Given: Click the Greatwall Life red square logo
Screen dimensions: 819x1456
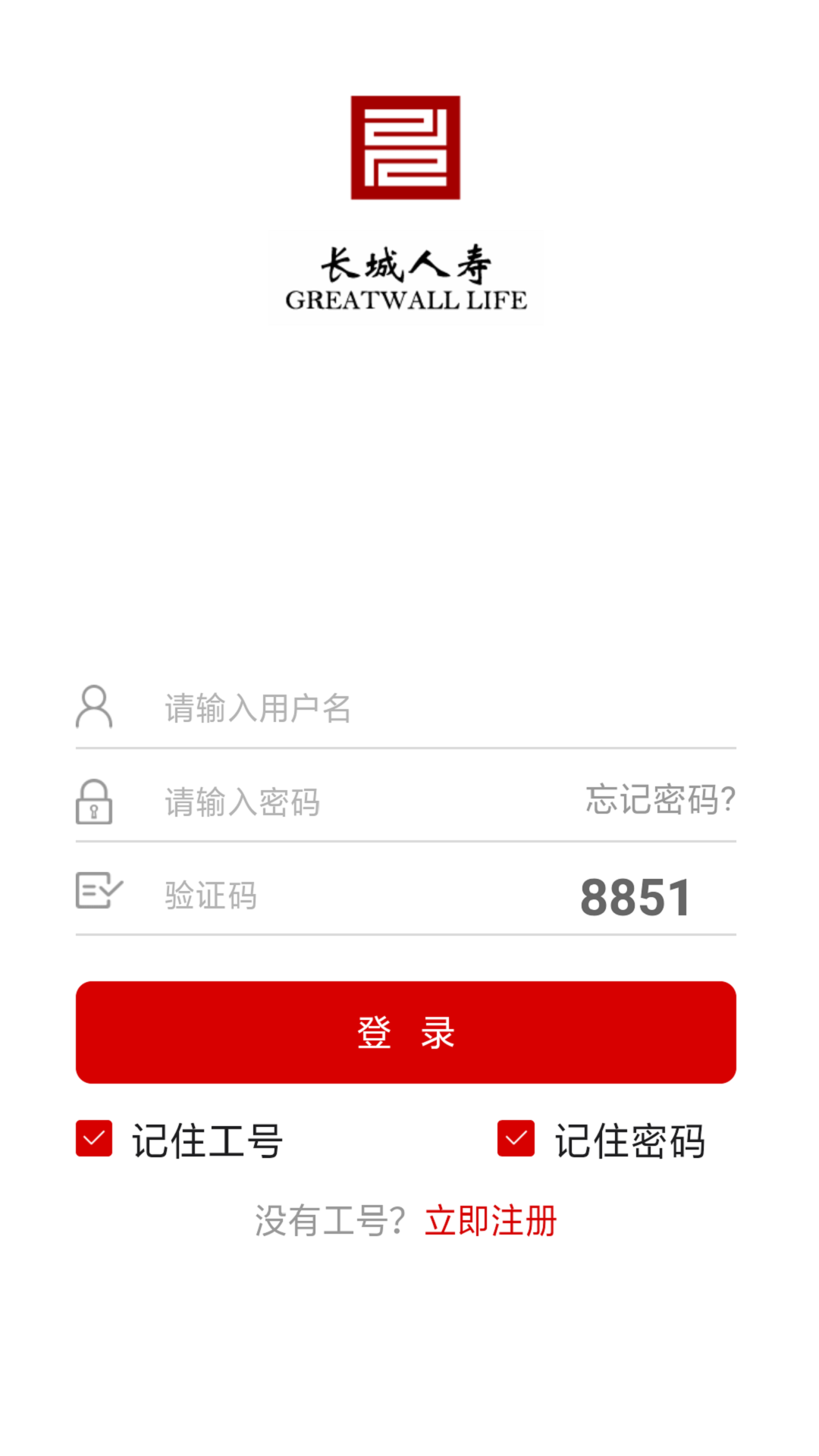Looking at the screenshot, I should (x=406, y=147).
